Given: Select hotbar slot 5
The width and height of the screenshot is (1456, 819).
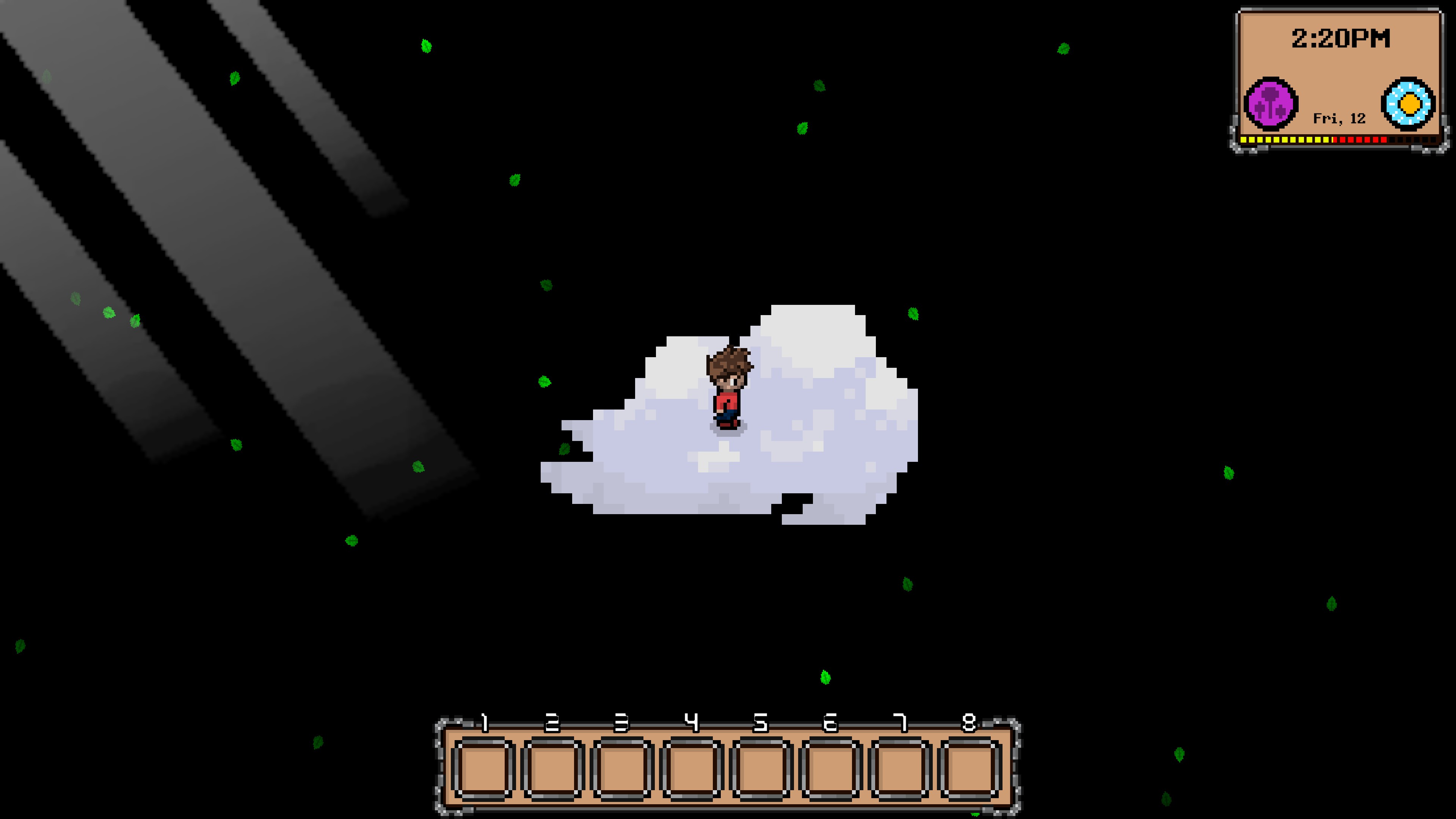Looking at the screenshot, I should 761,768.
